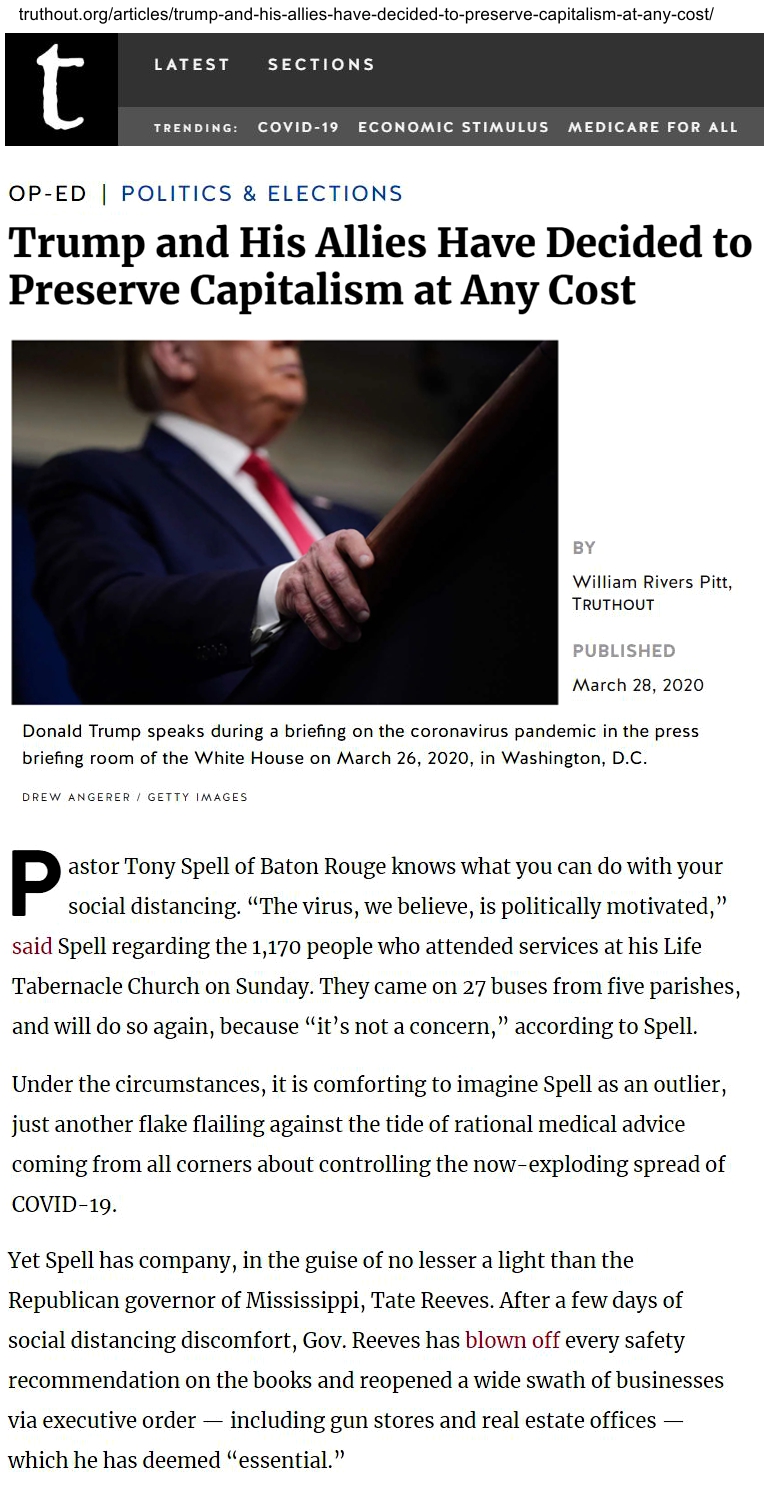Follow the "blown off" link
This screenshot has width=764, height=1485.
click(512, 1340)
